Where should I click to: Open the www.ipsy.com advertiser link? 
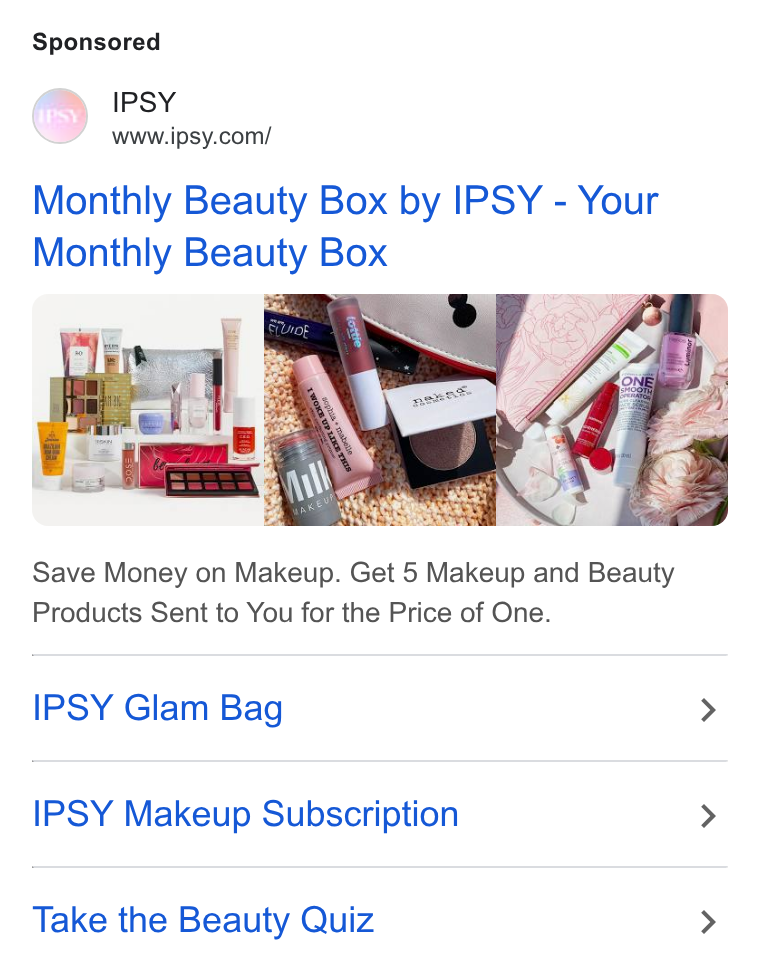coord(191,136)
